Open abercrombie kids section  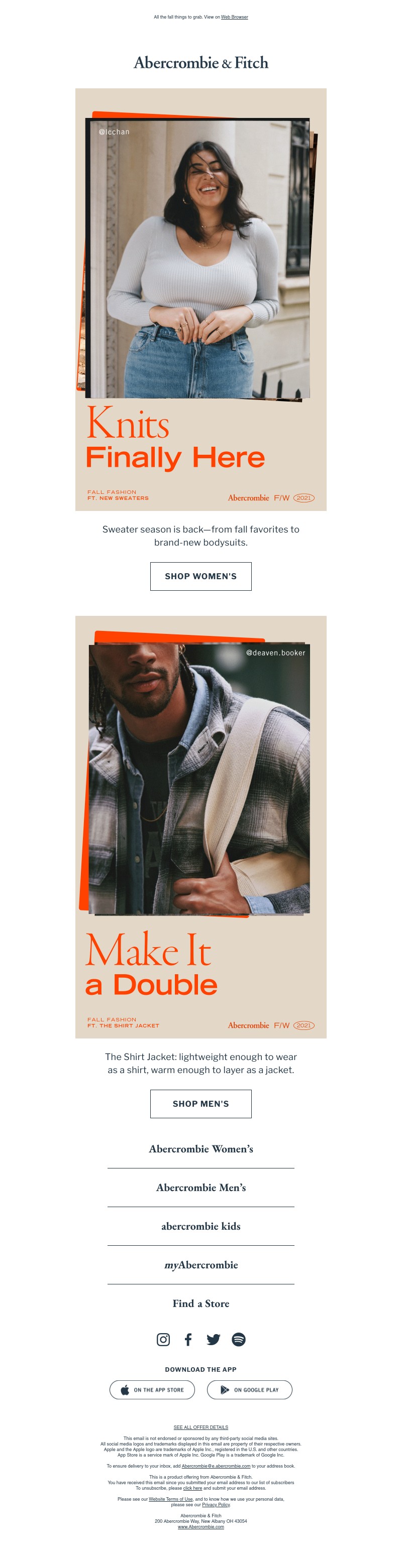point(200,1226)
